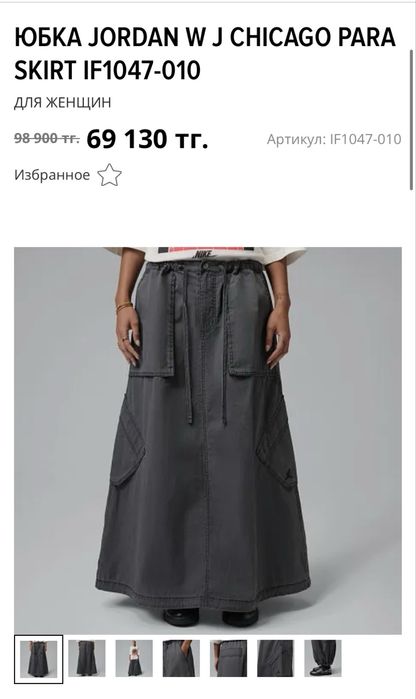Image resolution: width=416 pixels, height=699 pixels.
Task: Open the main skirt product photo
Action: point(208,440)
